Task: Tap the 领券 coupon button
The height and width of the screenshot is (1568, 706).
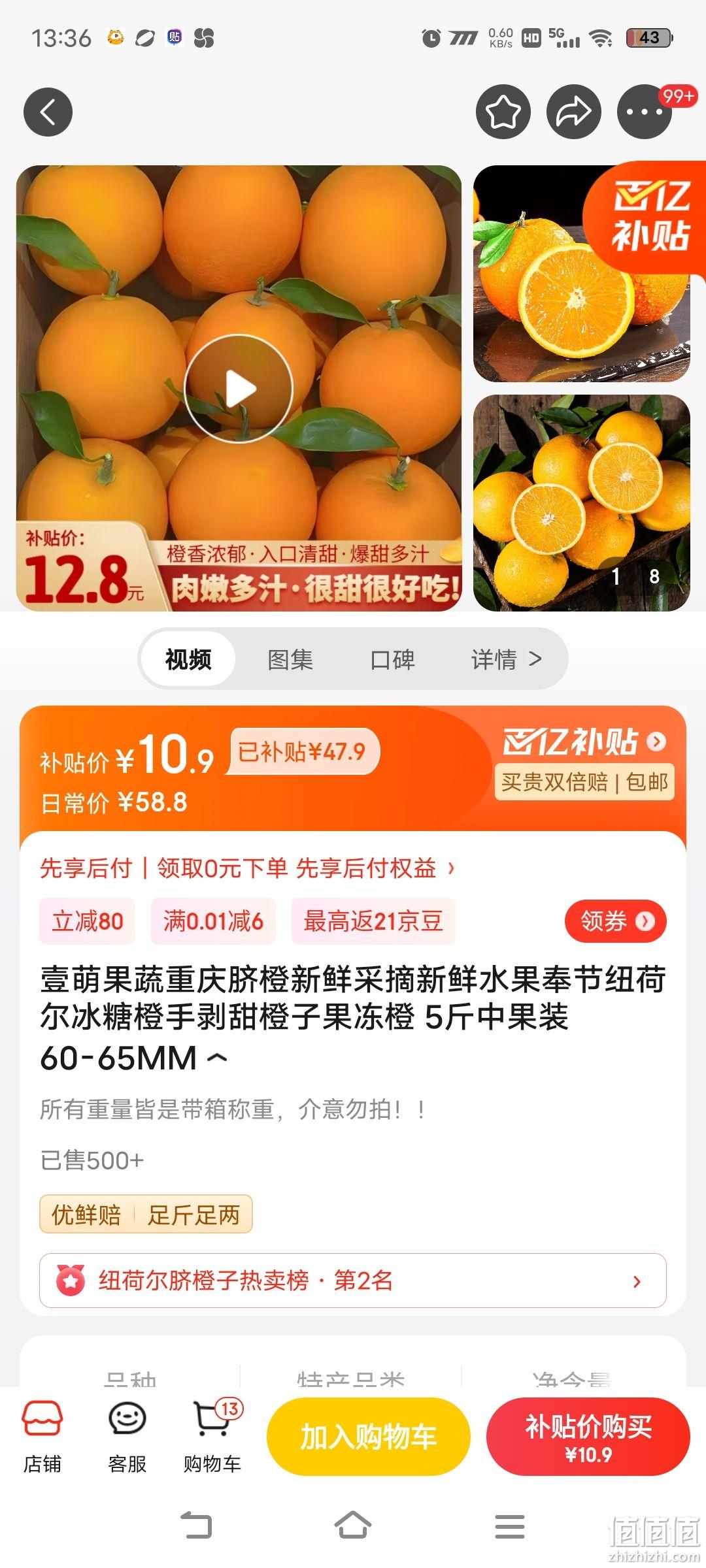Action: pos(616,921)
